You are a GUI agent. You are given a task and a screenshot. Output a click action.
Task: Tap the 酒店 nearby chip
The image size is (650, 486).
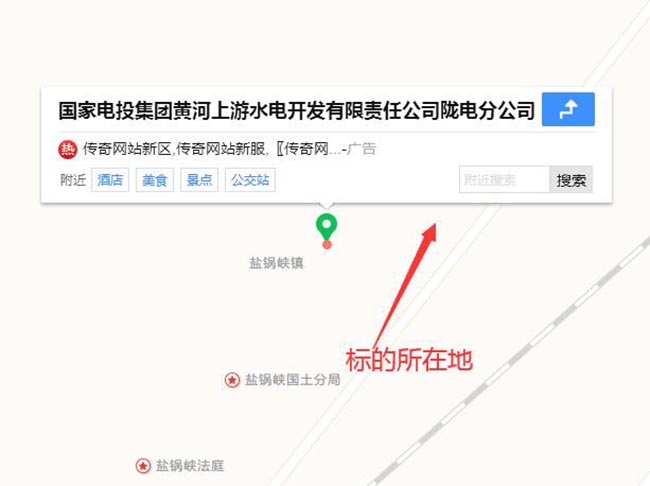pos(111,180)
